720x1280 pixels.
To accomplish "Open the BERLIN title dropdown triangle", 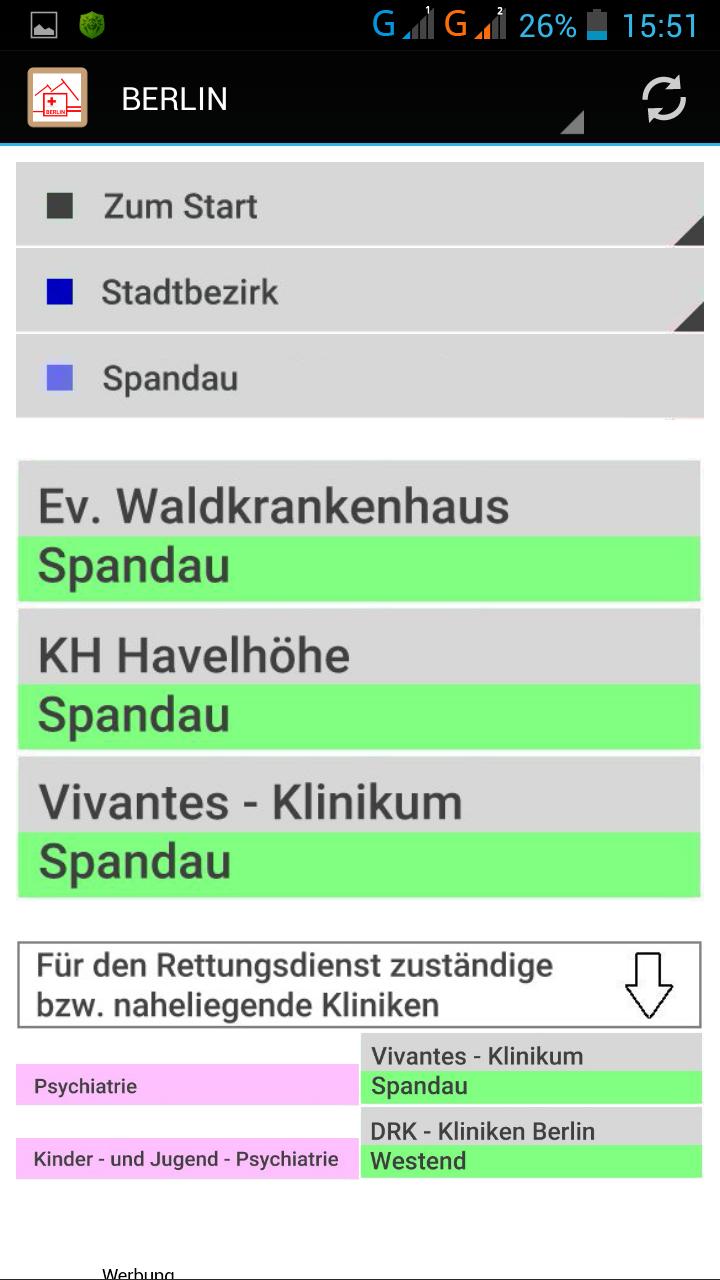I will tap(572, 123).
